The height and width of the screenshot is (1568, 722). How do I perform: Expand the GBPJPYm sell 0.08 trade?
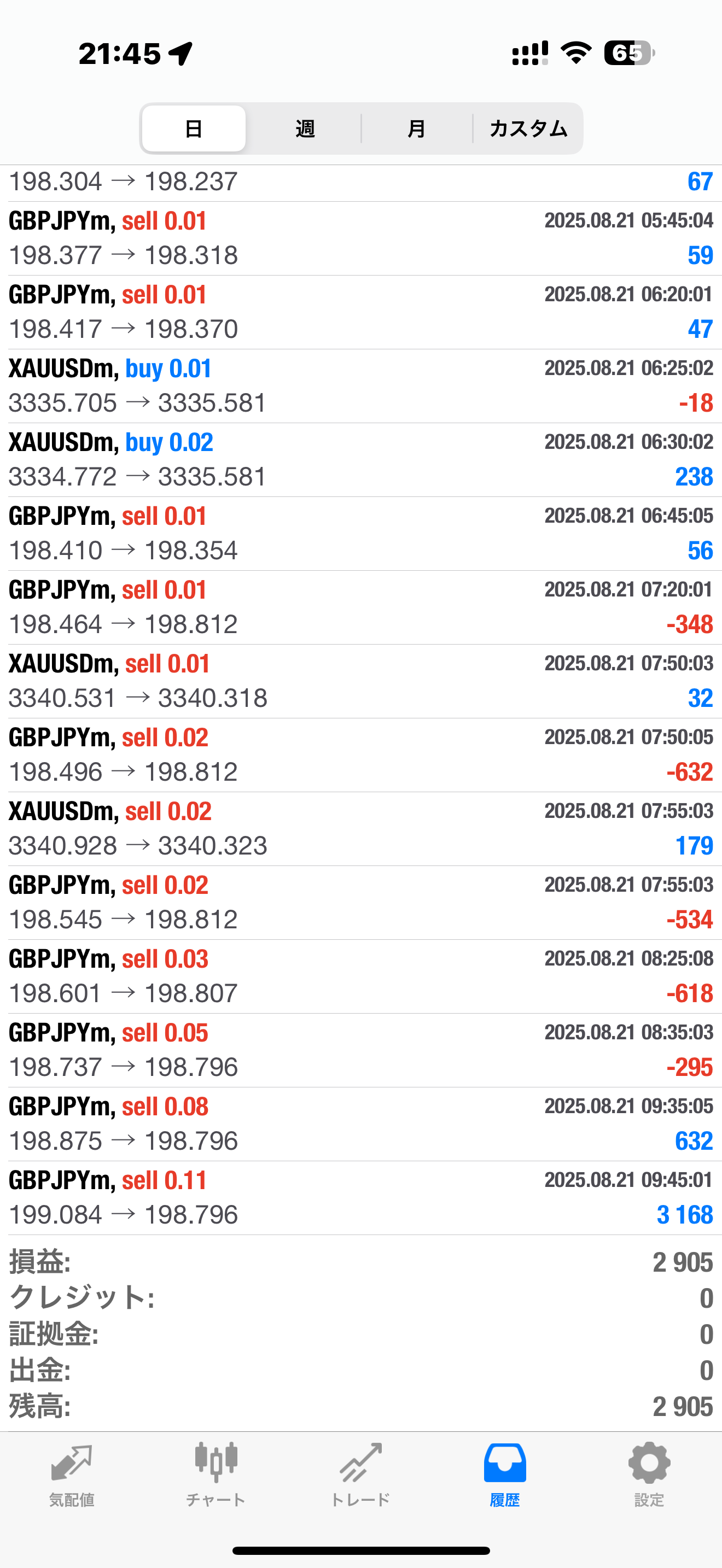(361, 1124)
